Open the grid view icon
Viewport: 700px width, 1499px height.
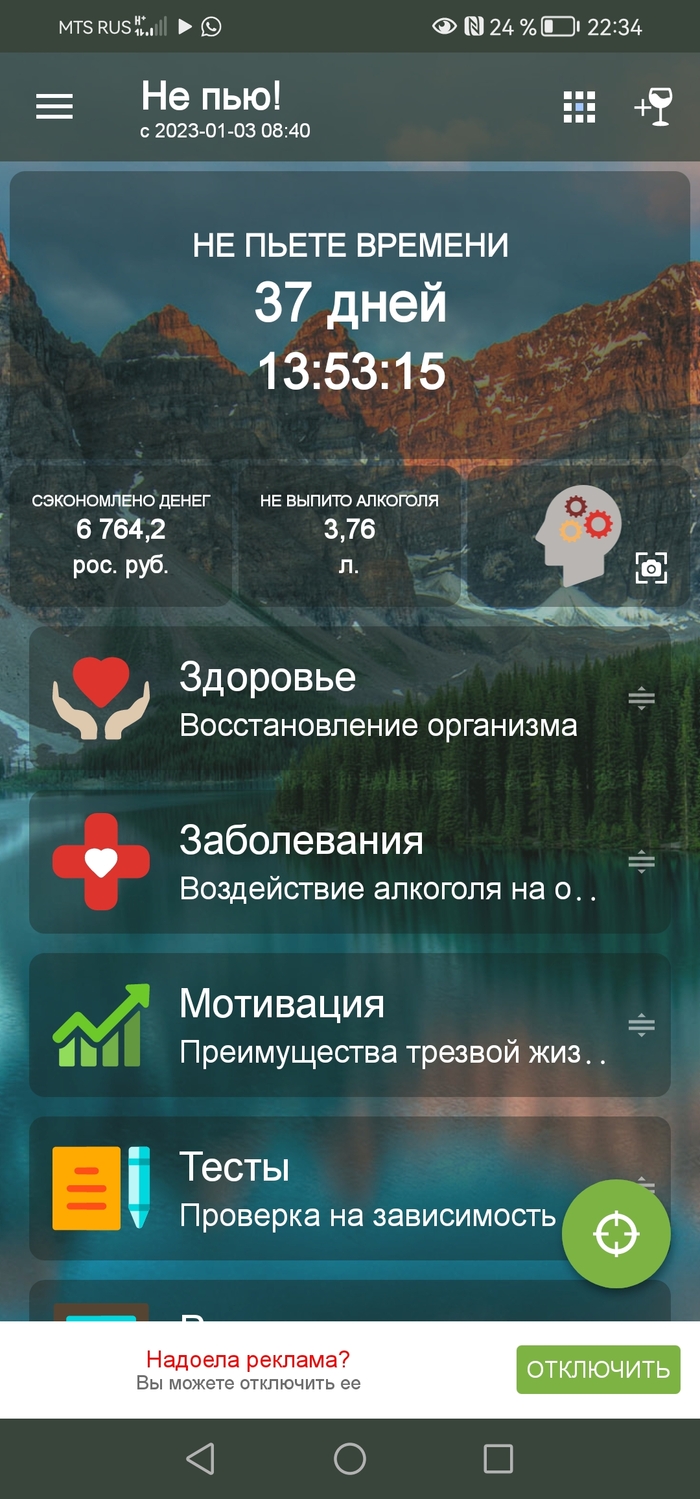tap(579, 107)
